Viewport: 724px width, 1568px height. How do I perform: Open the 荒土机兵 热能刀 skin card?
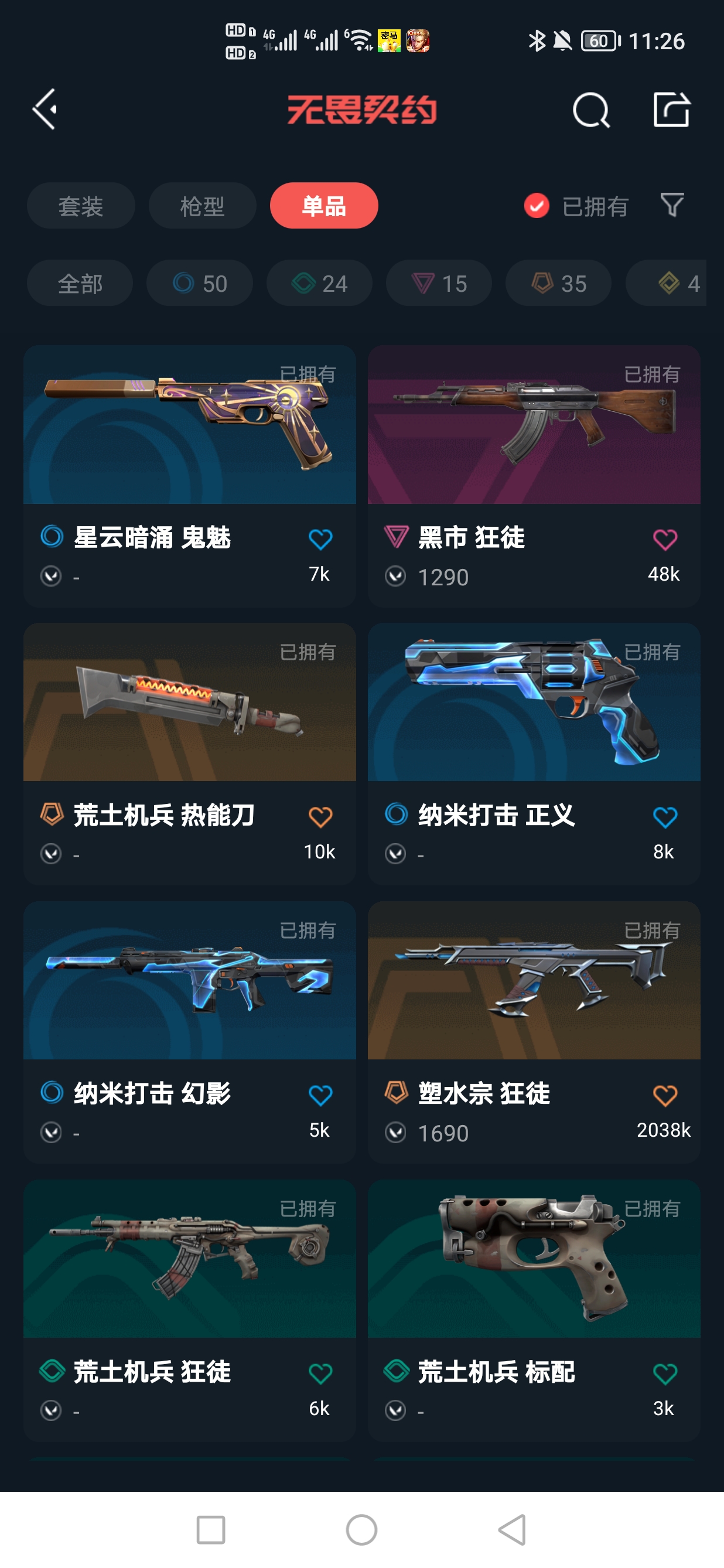[189, 704]
